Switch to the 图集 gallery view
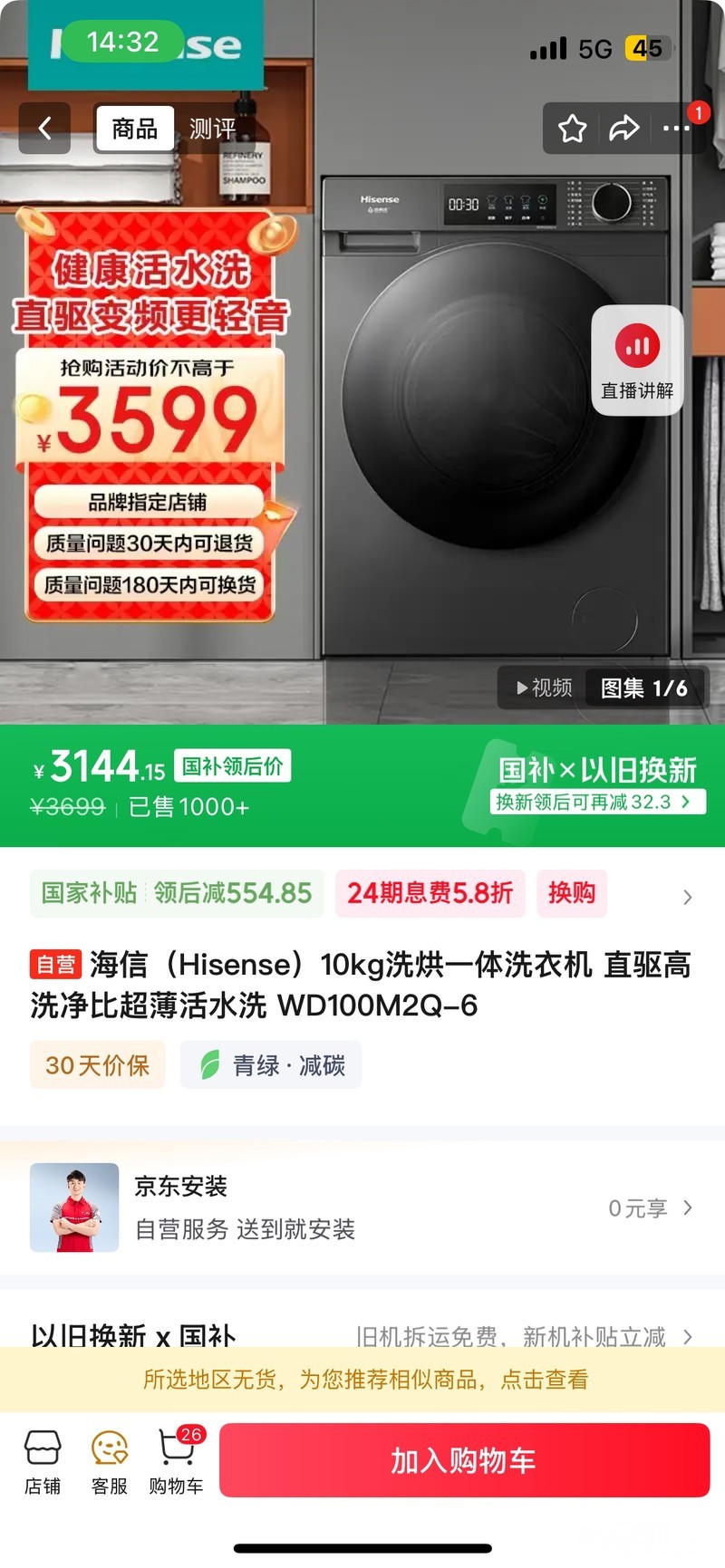Image resolution: width=725 pixels, height=1568 pixels. 644,688
